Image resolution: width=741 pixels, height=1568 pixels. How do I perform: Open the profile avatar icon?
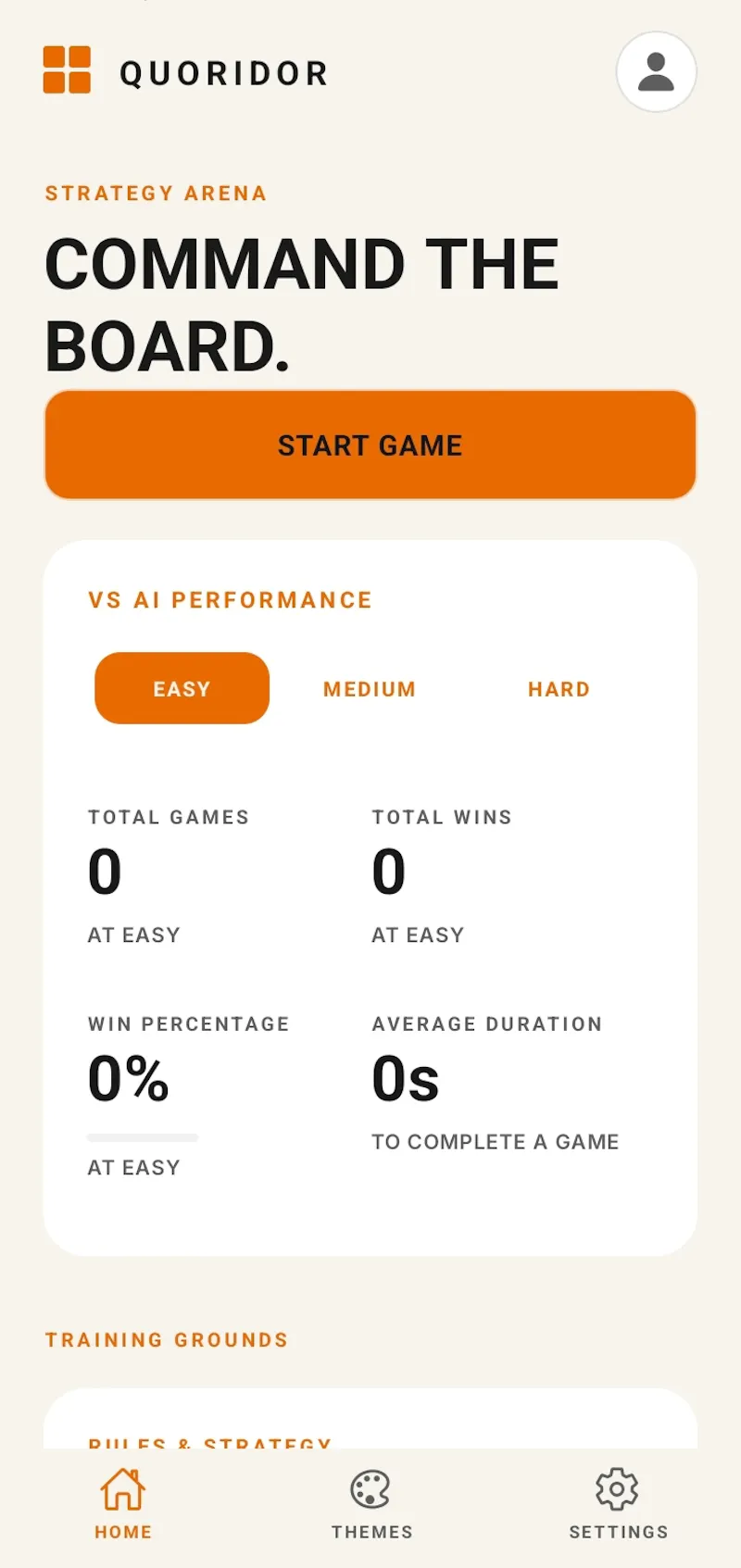tap(656, 72)
